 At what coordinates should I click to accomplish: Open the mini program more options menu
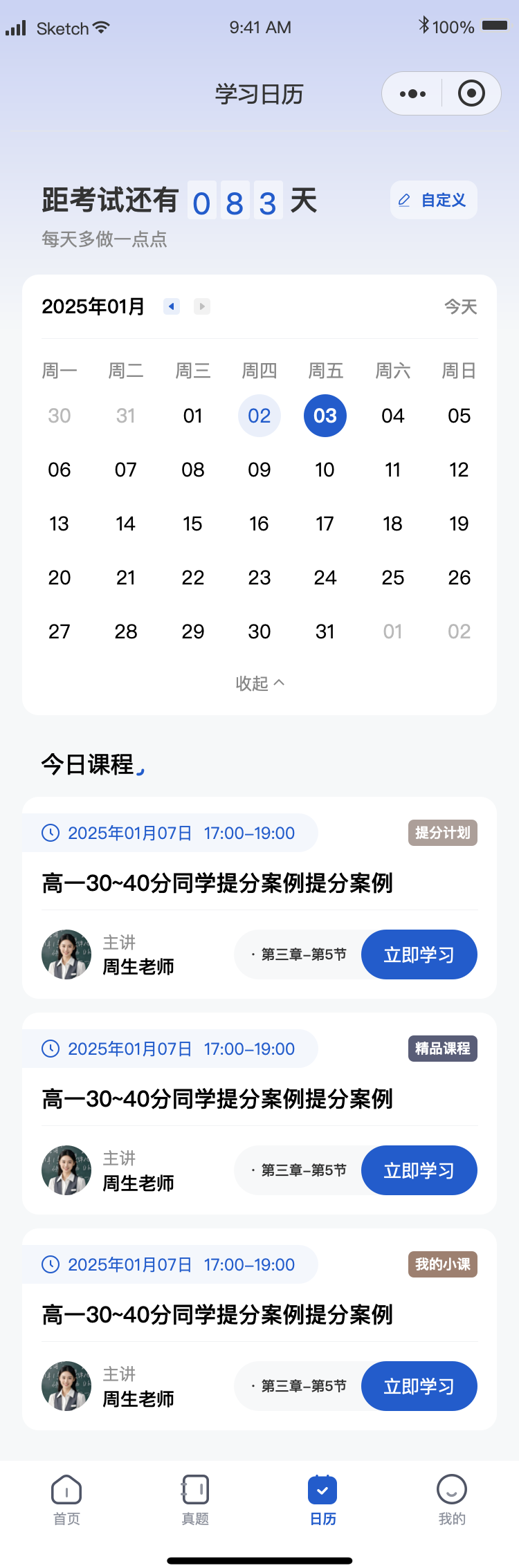(413, 93)
